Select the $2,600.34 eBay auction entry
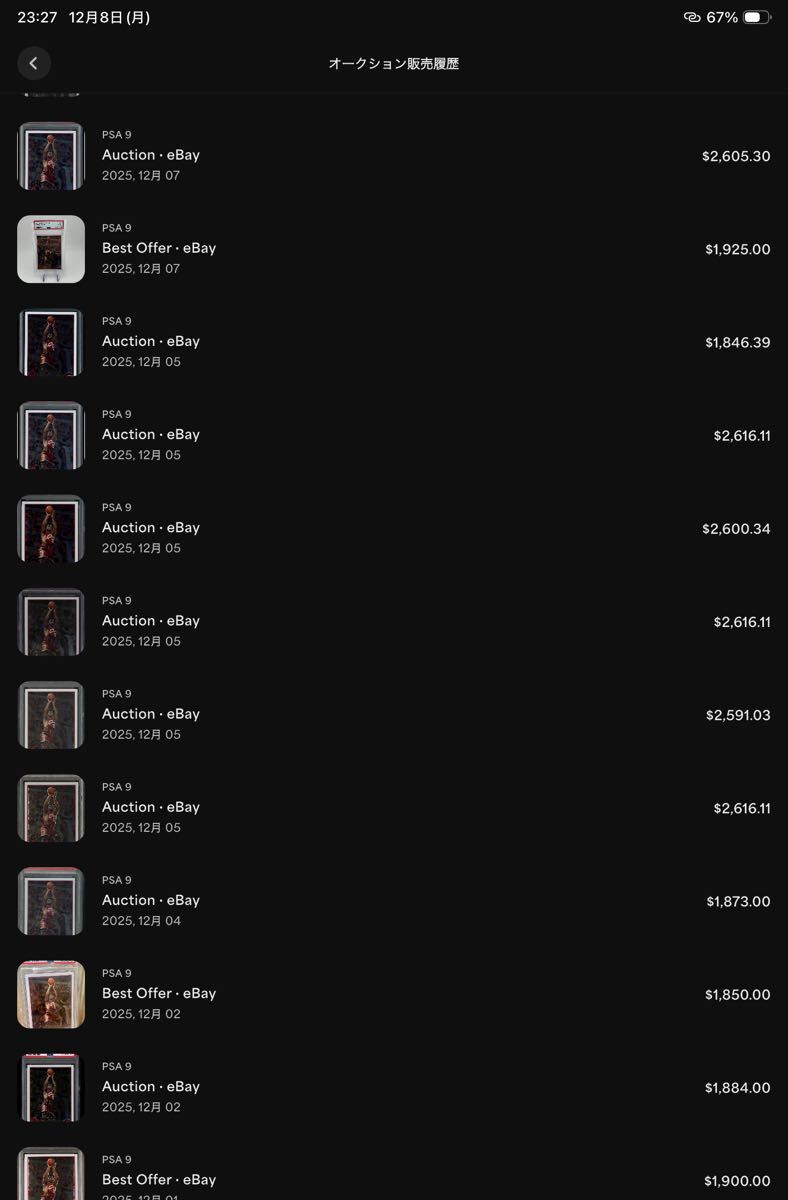The height and width of the screenshot is (1200, 788). [394, 528]
